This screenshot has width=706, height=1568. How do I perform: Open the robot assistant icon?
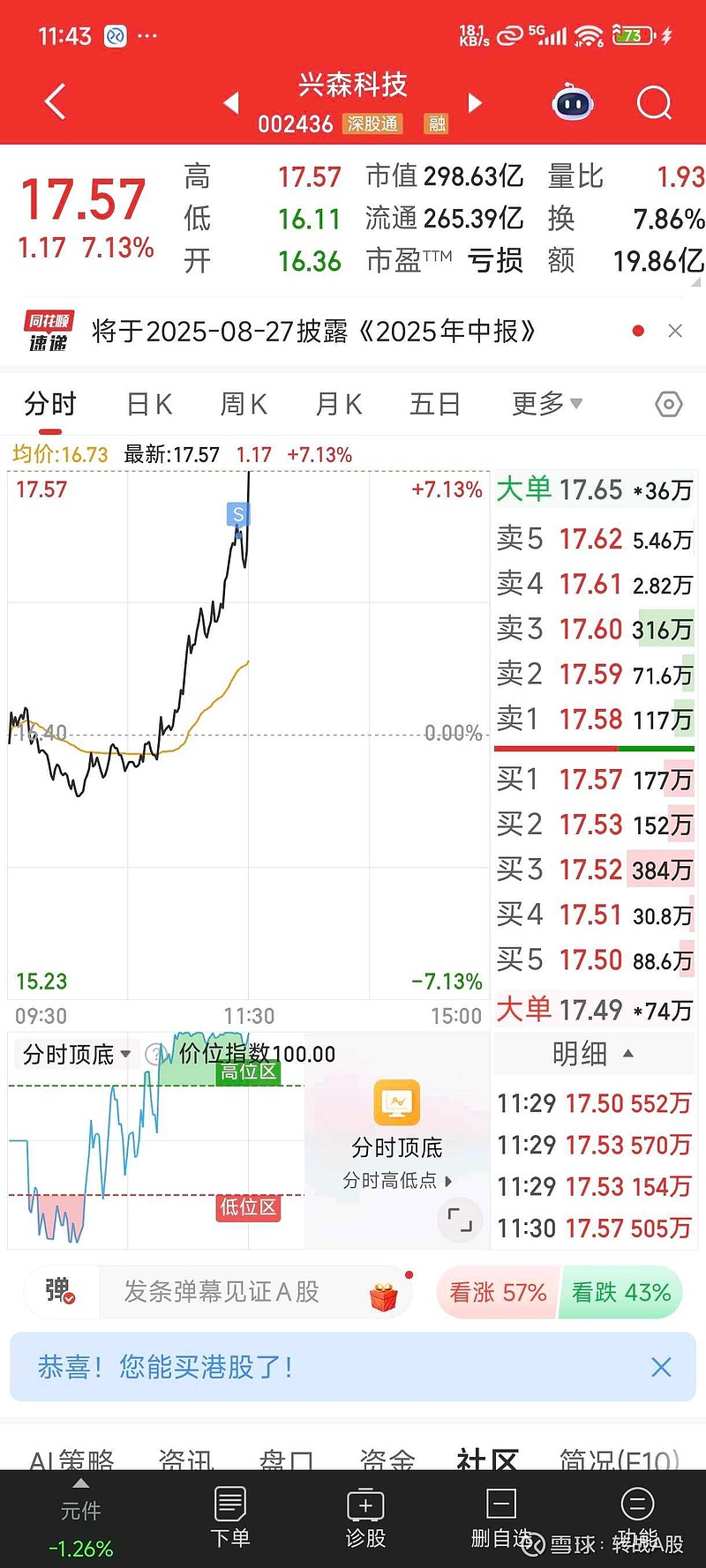[x=573, y=104]
